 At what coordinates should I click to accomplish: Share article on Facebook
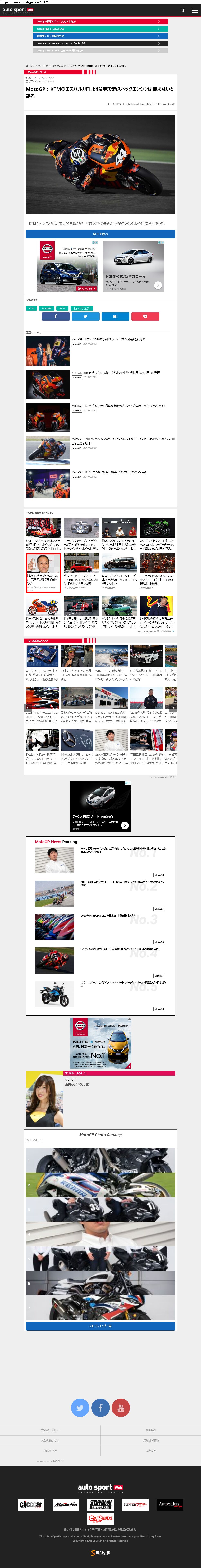pos(55,316)
